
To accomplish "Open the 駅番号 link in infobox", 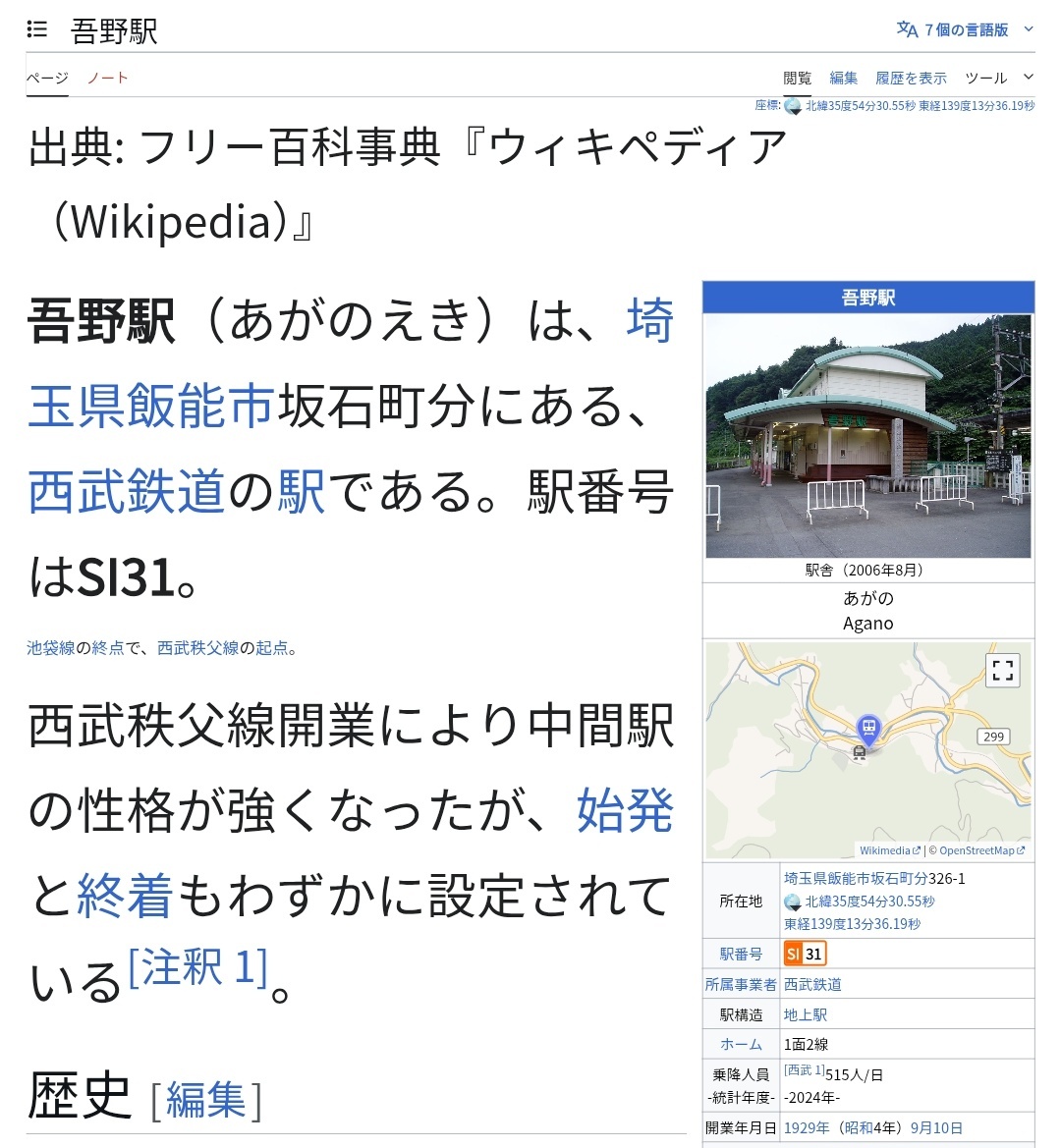I will click(x=741, y=954).
